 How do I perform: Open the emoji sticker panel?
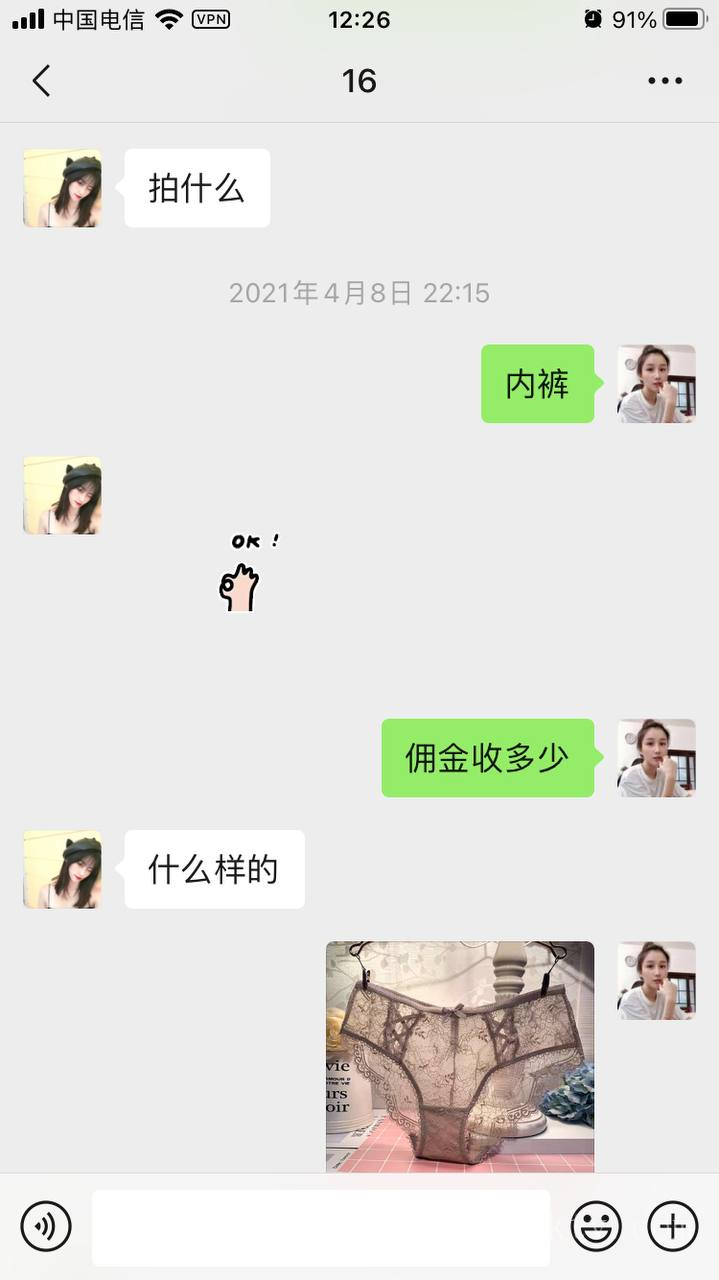coord(596,1226)
